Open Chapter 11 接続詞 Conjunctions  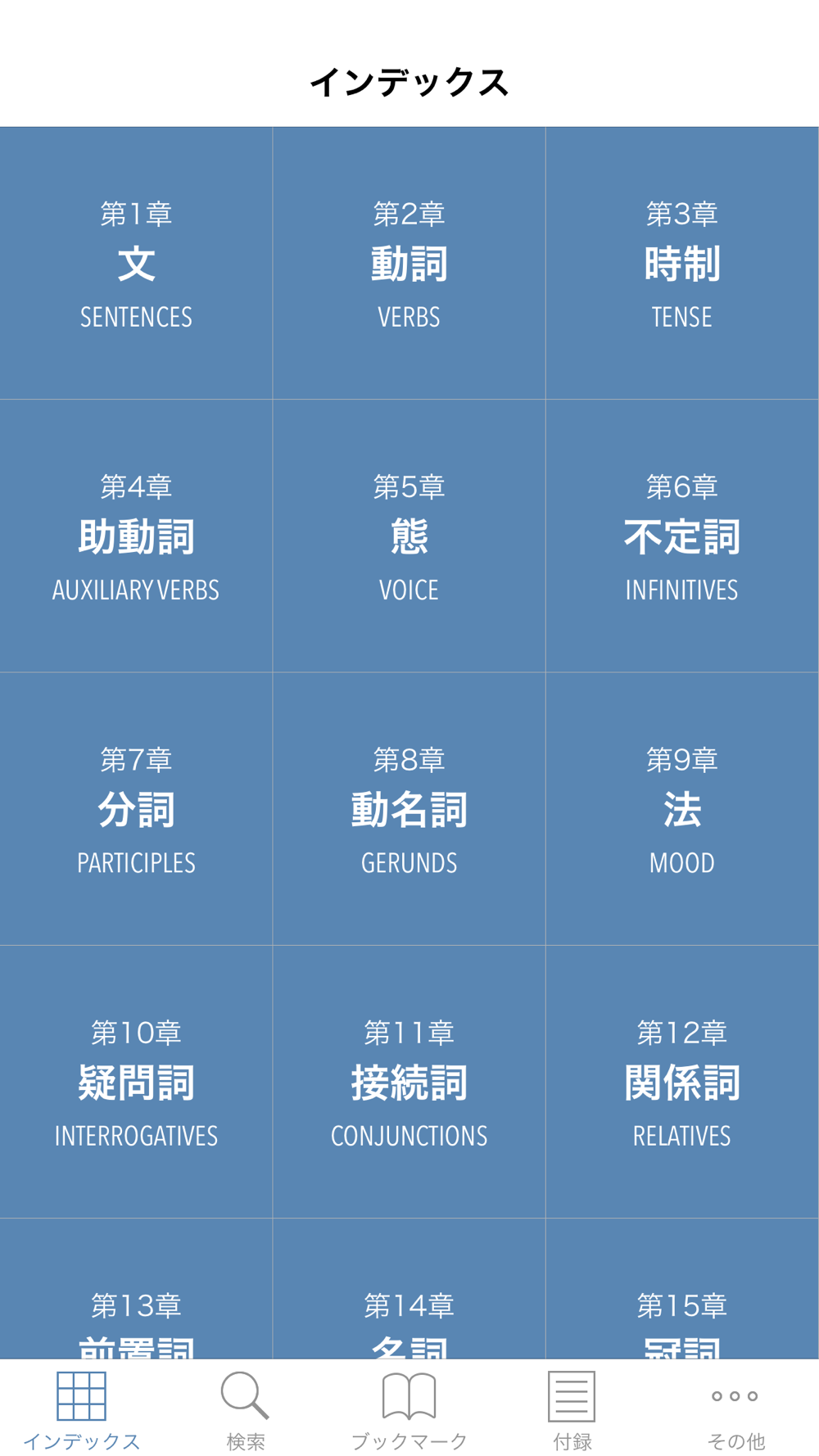point(409,1082)
